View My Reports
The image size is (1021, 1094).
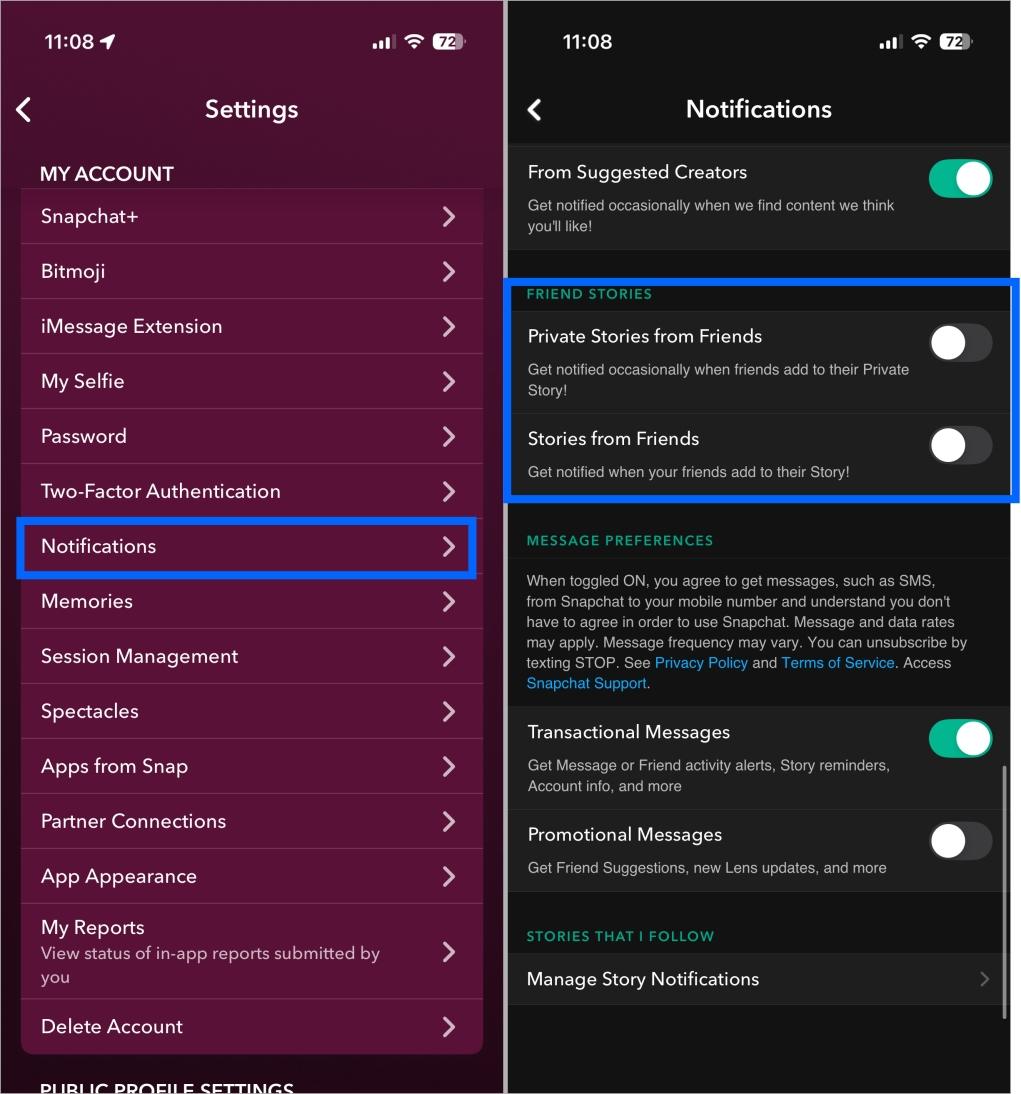(250, 951)
